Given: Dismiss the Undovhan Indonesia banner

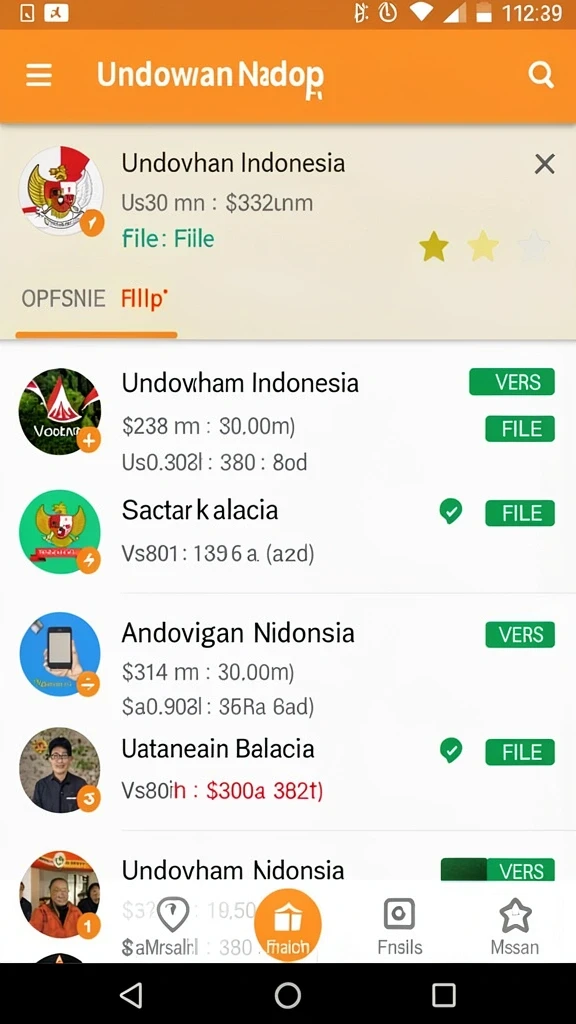Looking at the screenshot, I should click(x=544, y=164).
